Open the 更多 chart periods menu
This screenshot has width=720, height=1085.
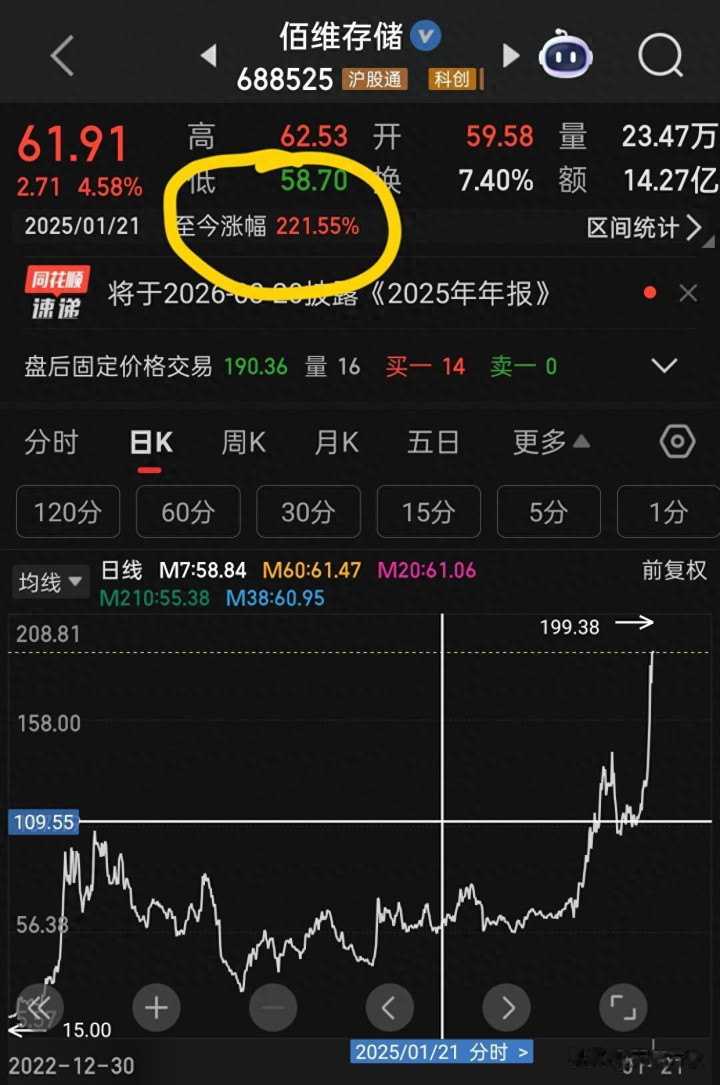[550, 442]
